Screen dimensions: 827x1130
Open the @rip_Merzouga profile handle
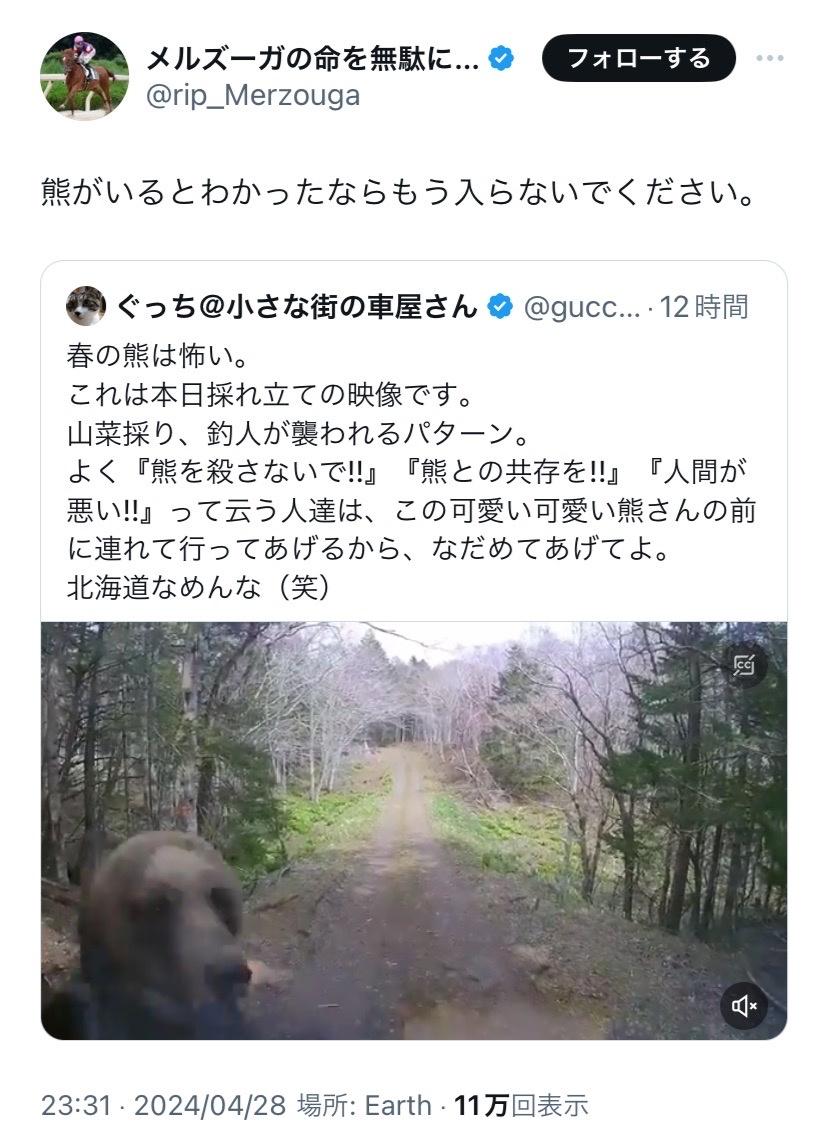(253, 95)
